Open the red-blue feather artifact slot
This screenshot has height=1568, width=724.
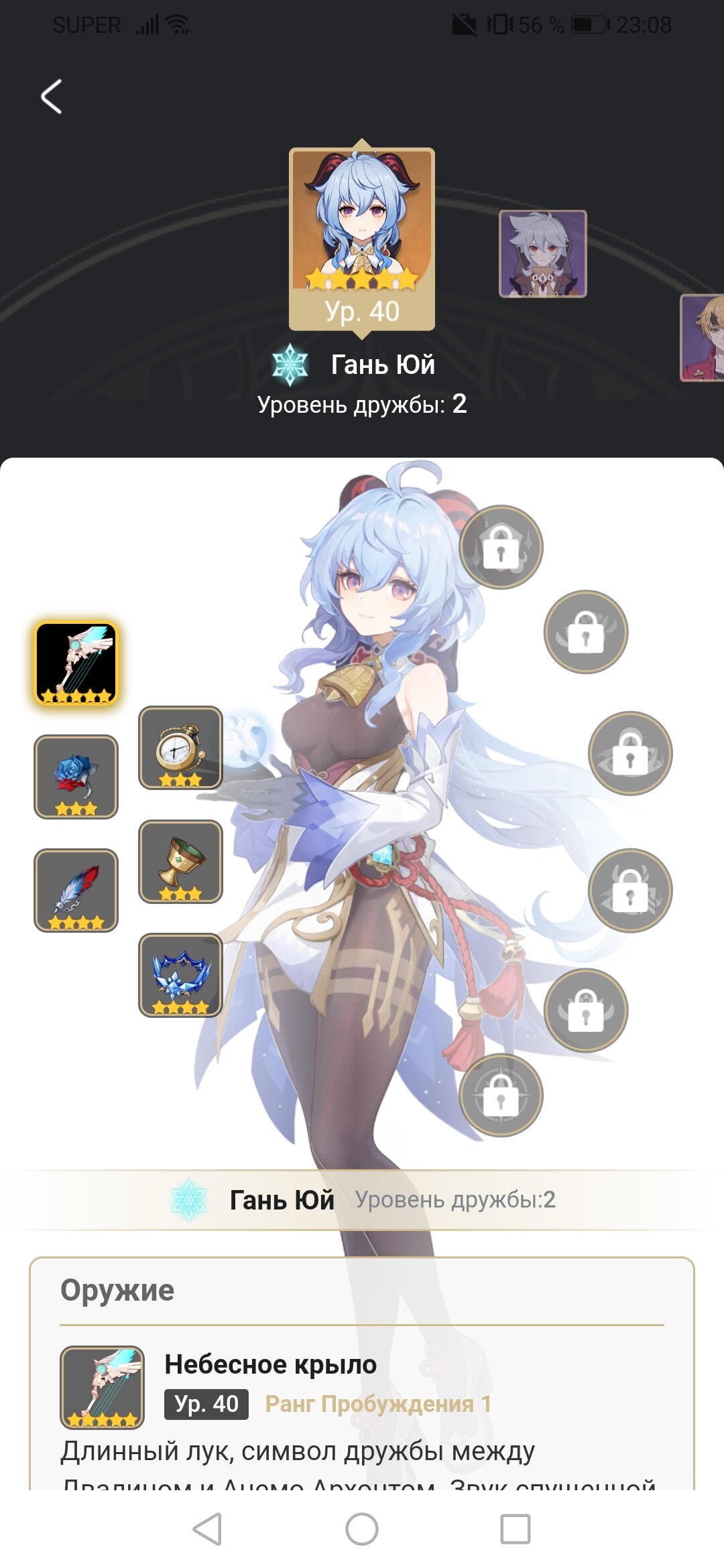[76, 891]
